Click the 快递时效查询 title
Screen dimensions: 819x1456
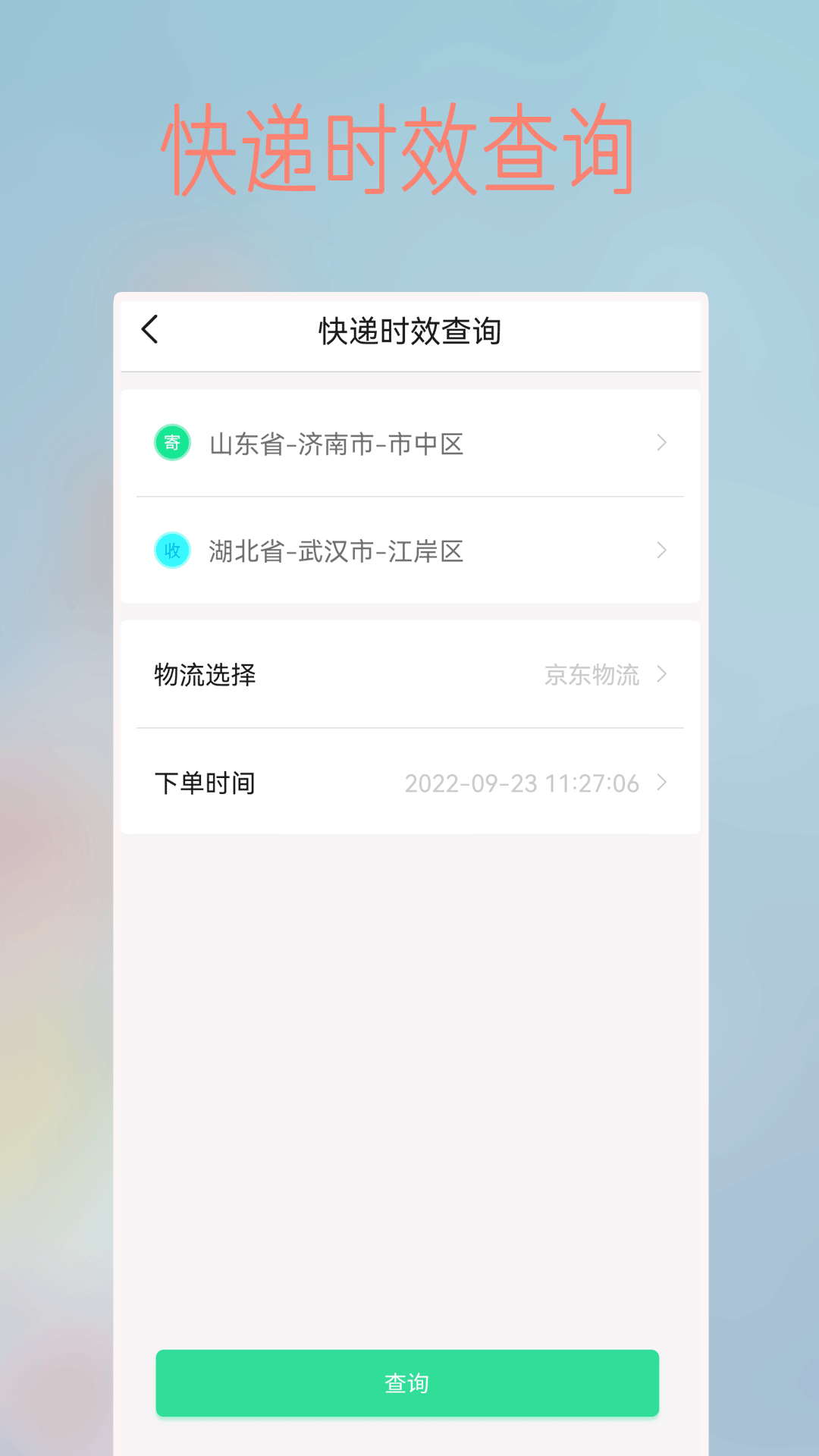(x=409, y=331)
